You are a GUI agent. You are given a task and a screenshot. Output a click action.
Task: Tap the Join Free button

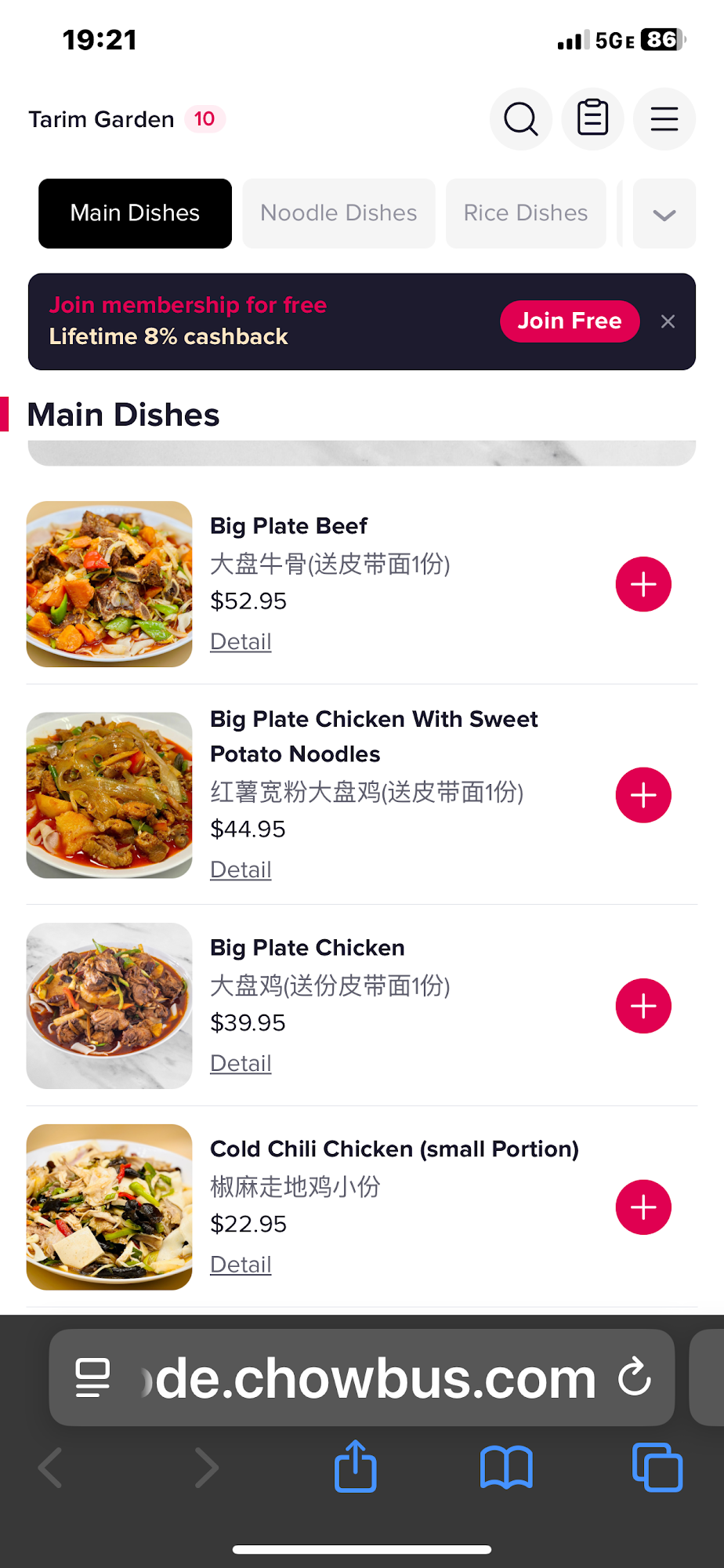click(x=570, y=321)
